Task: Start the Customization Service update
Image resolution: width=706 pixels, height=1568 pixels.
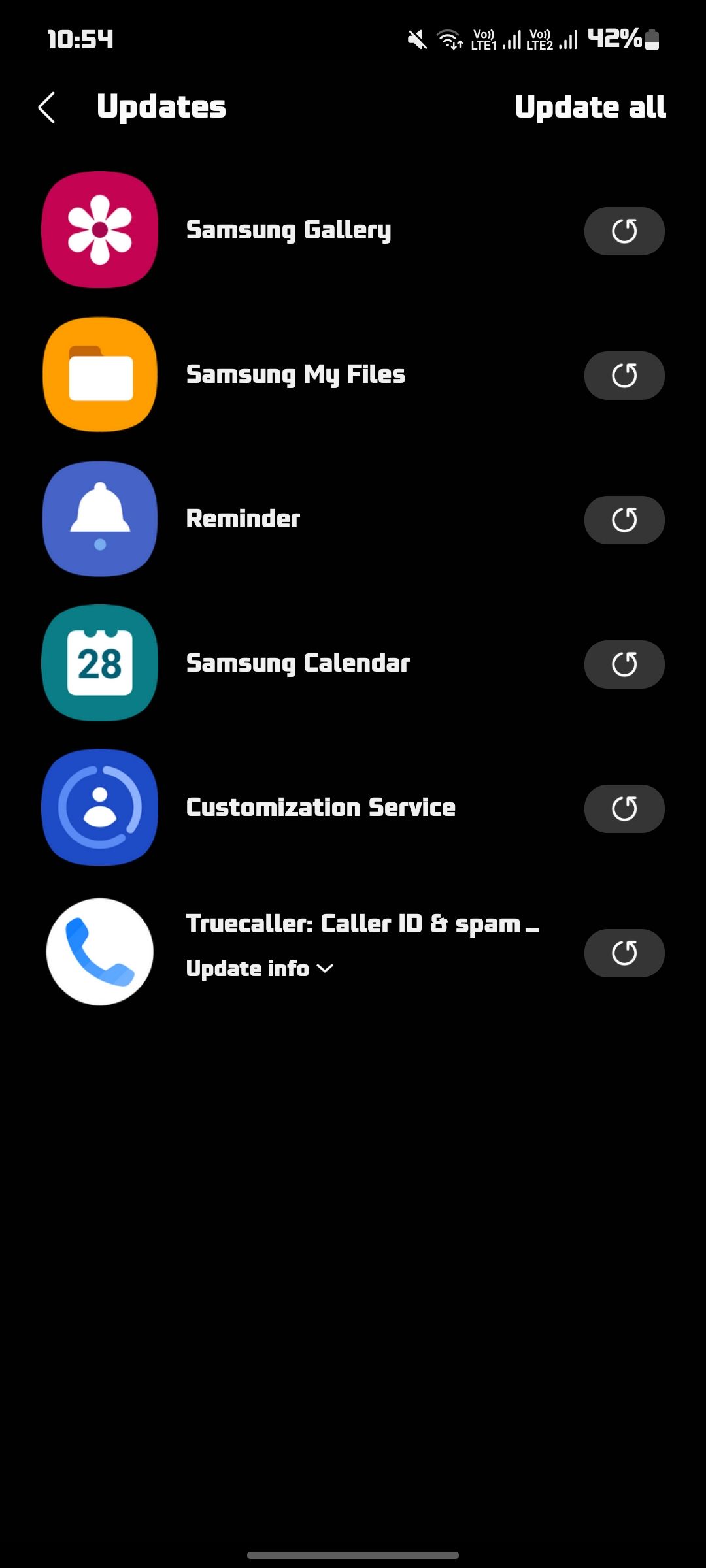Action: [x=624, y=808]
